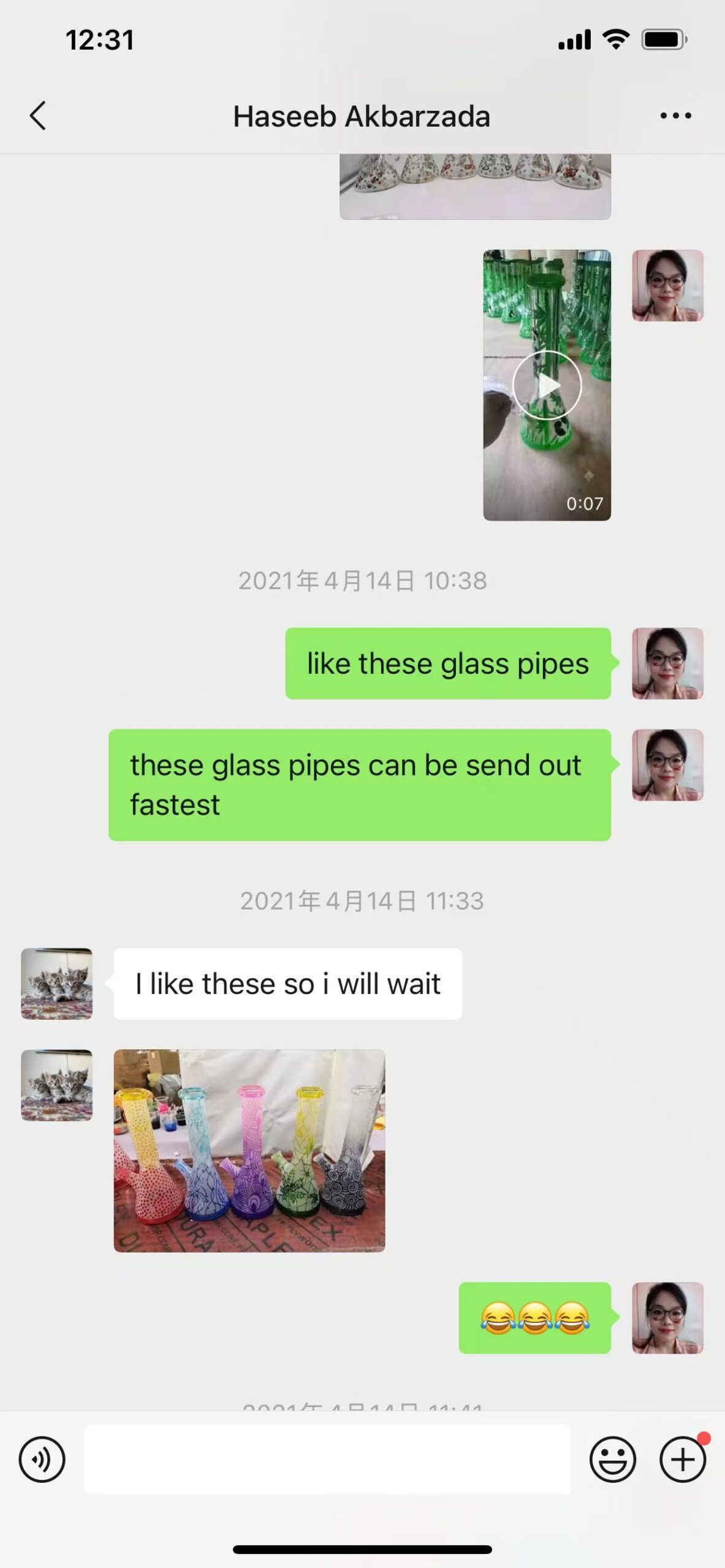Open the emoji sticker panel
The height and width of the screenshot is (1568, 725).
612,1459
